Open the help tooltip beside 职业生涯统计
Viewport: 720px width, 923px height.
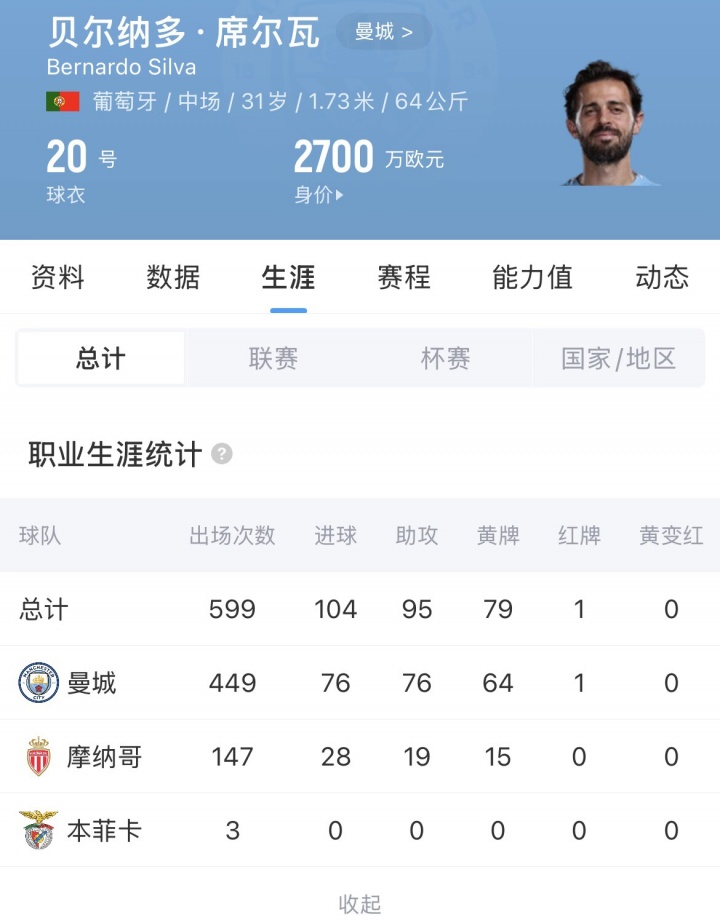[222, 453]
